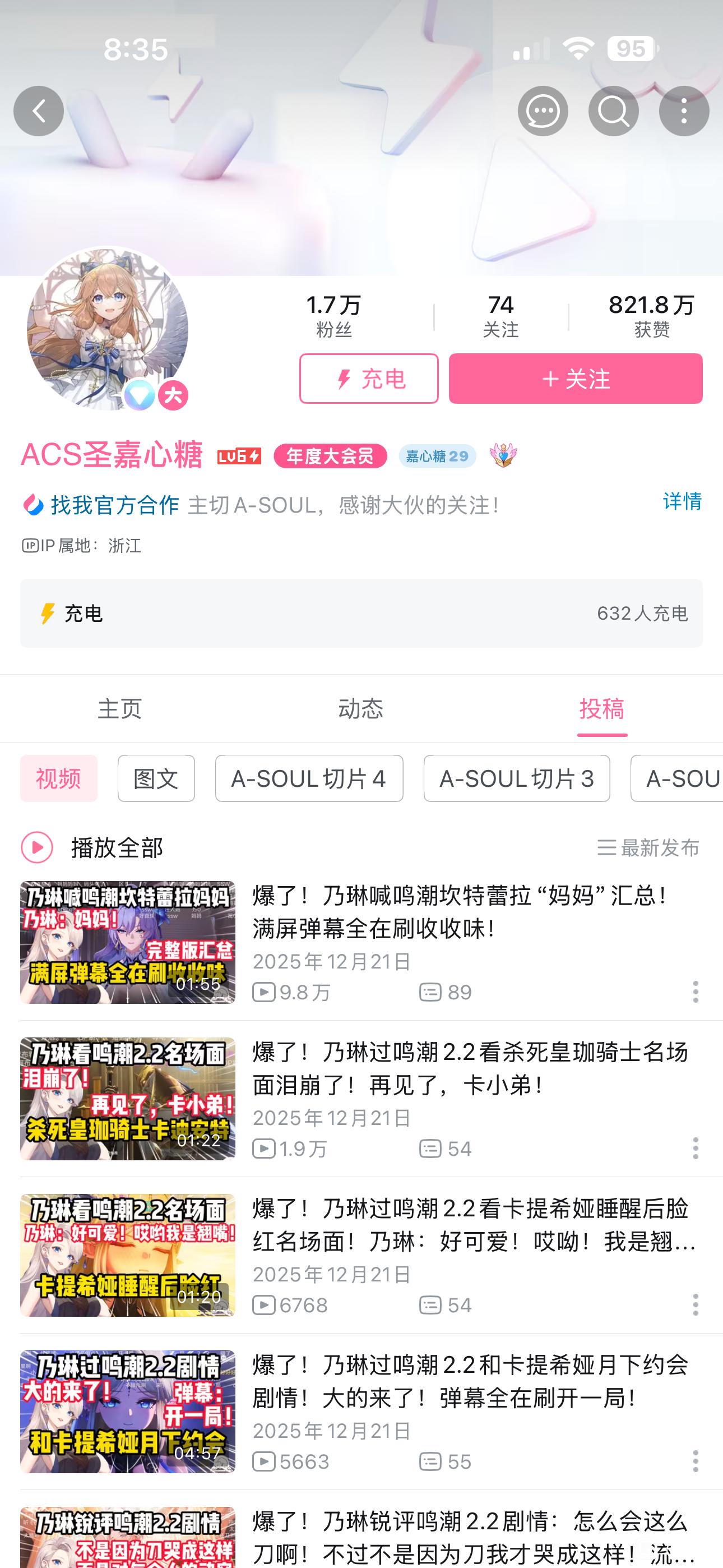Open the 详情 details link
Image resolution: width=723 pixels, height=1568 pixels.
click(x=682, y=501)
